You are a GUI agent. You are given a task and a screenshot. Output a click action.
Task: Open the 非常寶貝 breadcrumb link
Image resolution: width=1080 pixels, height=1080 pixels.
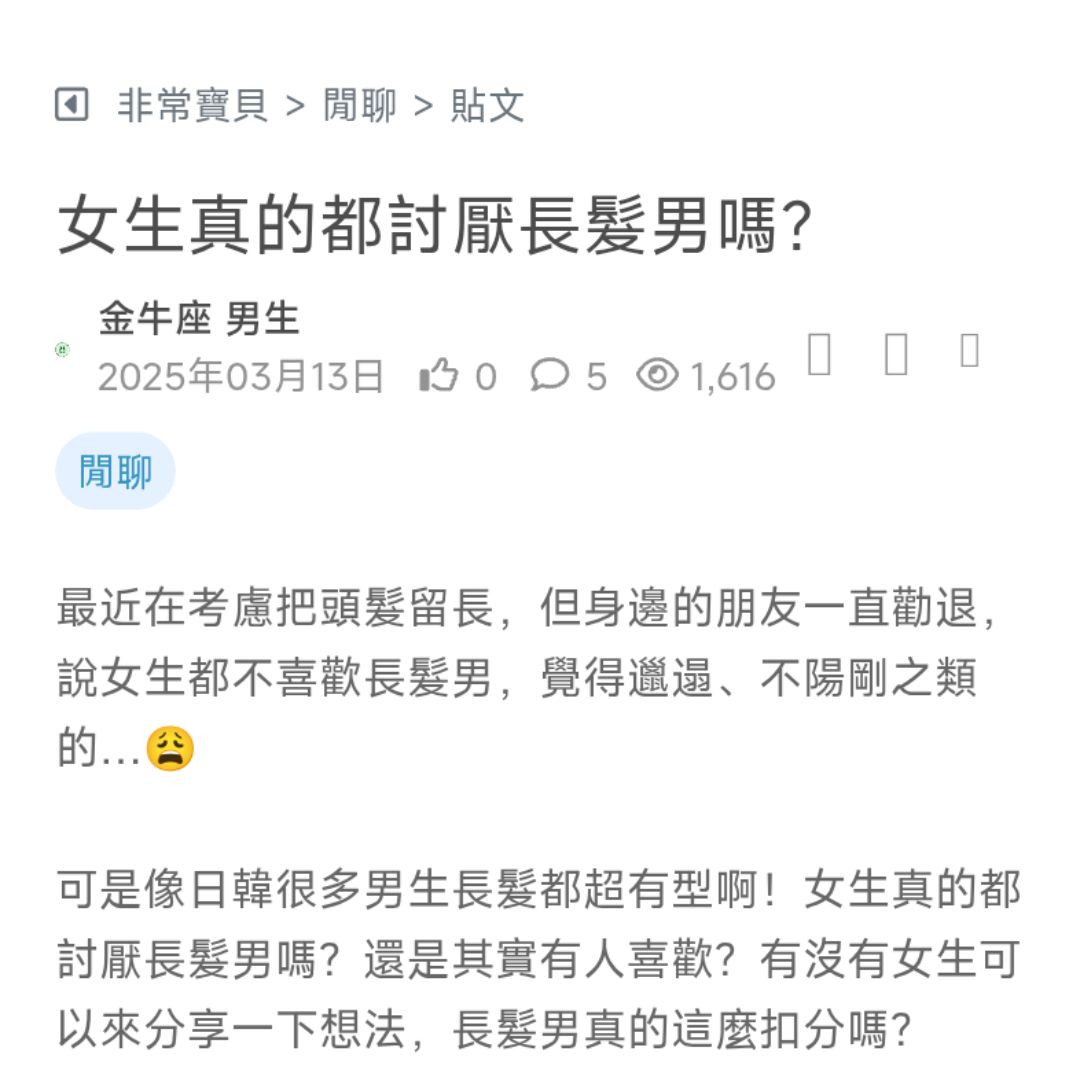pos(193,105)
